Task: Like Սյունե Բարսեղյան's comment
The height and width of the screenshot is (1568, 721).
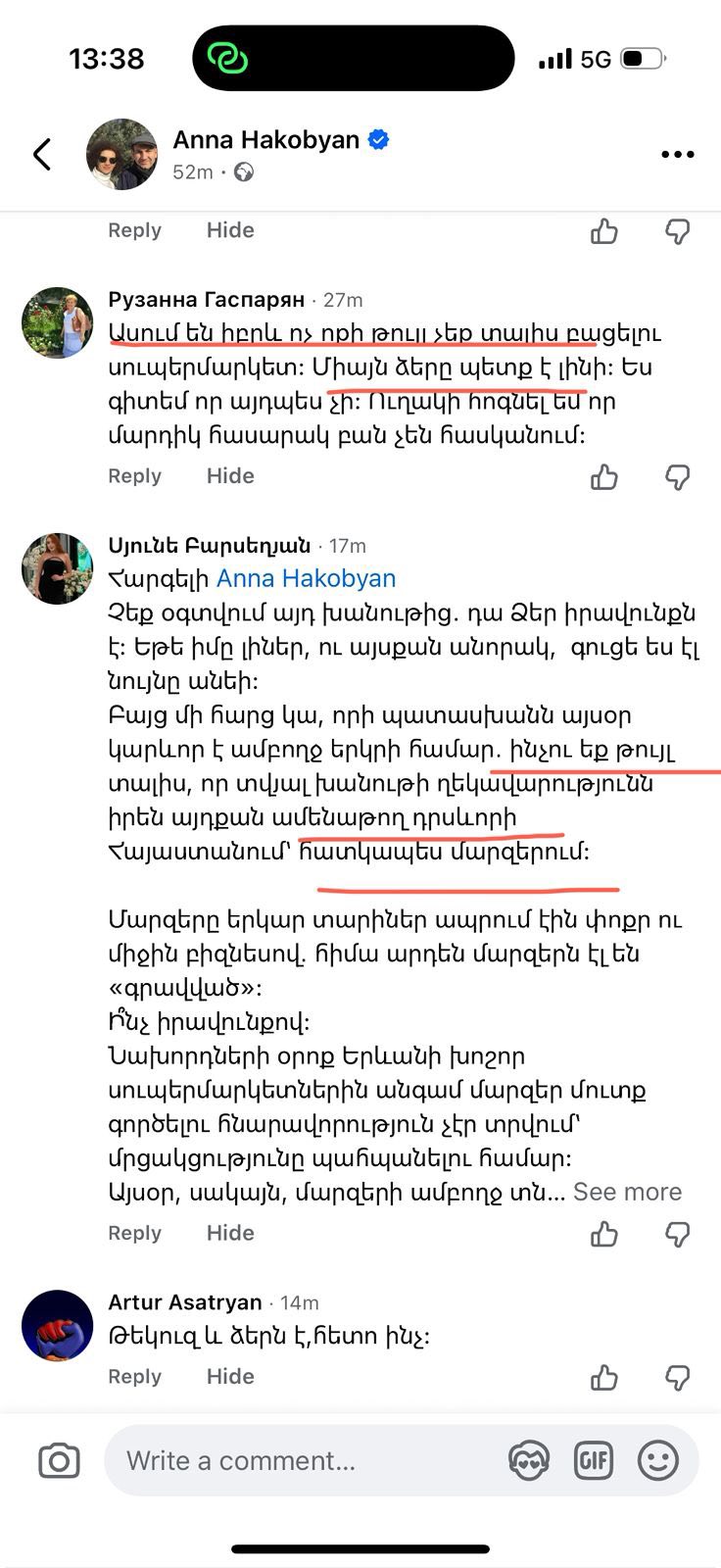Action: (x=604, y=1234)
